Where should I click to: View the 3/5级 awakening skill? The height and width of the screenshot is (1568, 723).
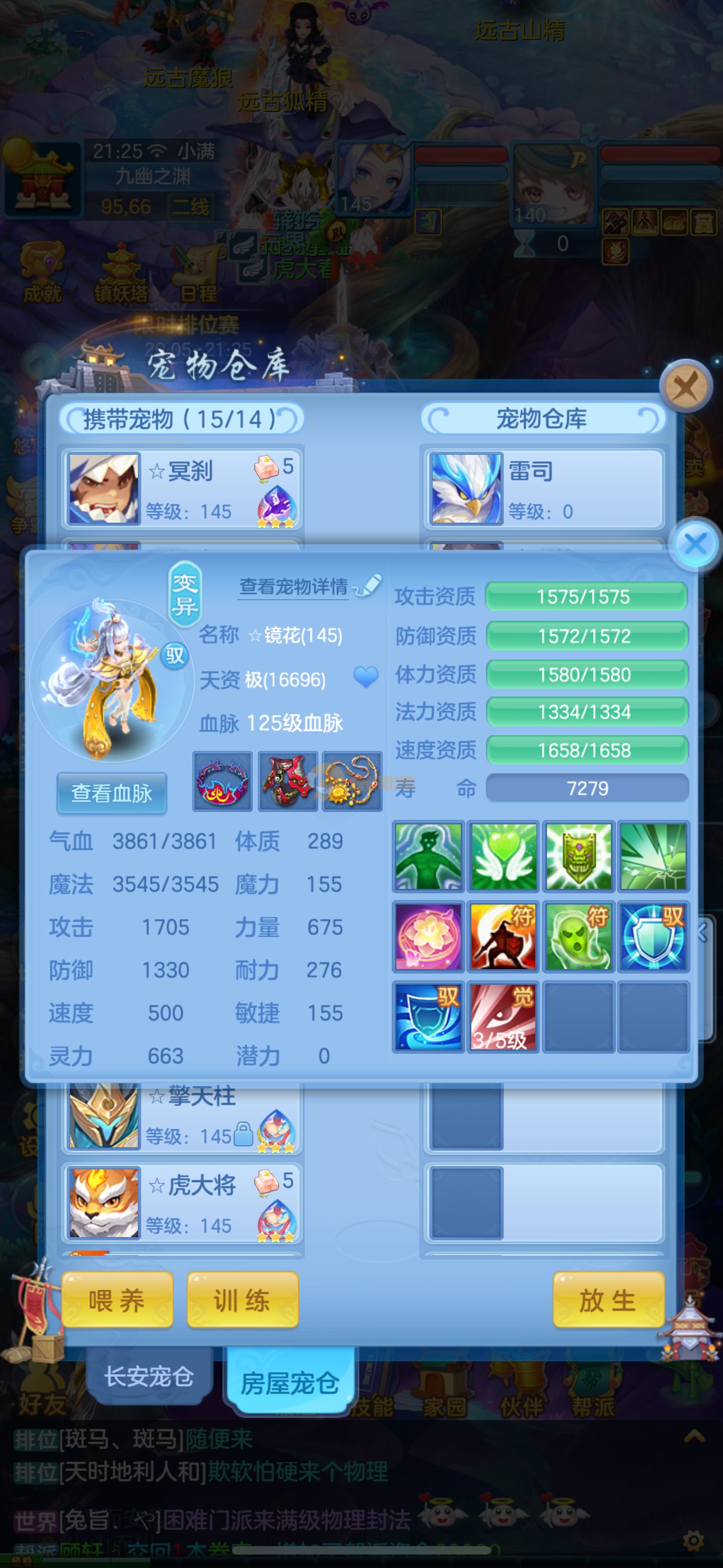pyautogui.click(x=503, y=1017)
